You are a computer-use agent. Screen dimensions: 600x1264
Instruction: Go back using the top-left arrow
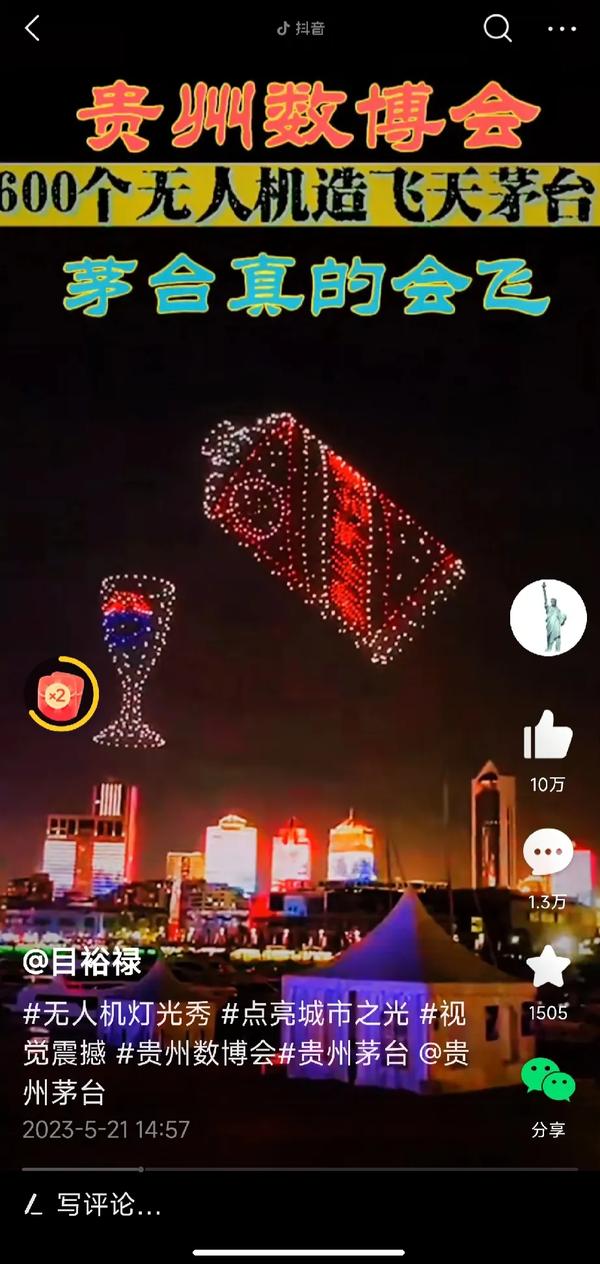32,29
